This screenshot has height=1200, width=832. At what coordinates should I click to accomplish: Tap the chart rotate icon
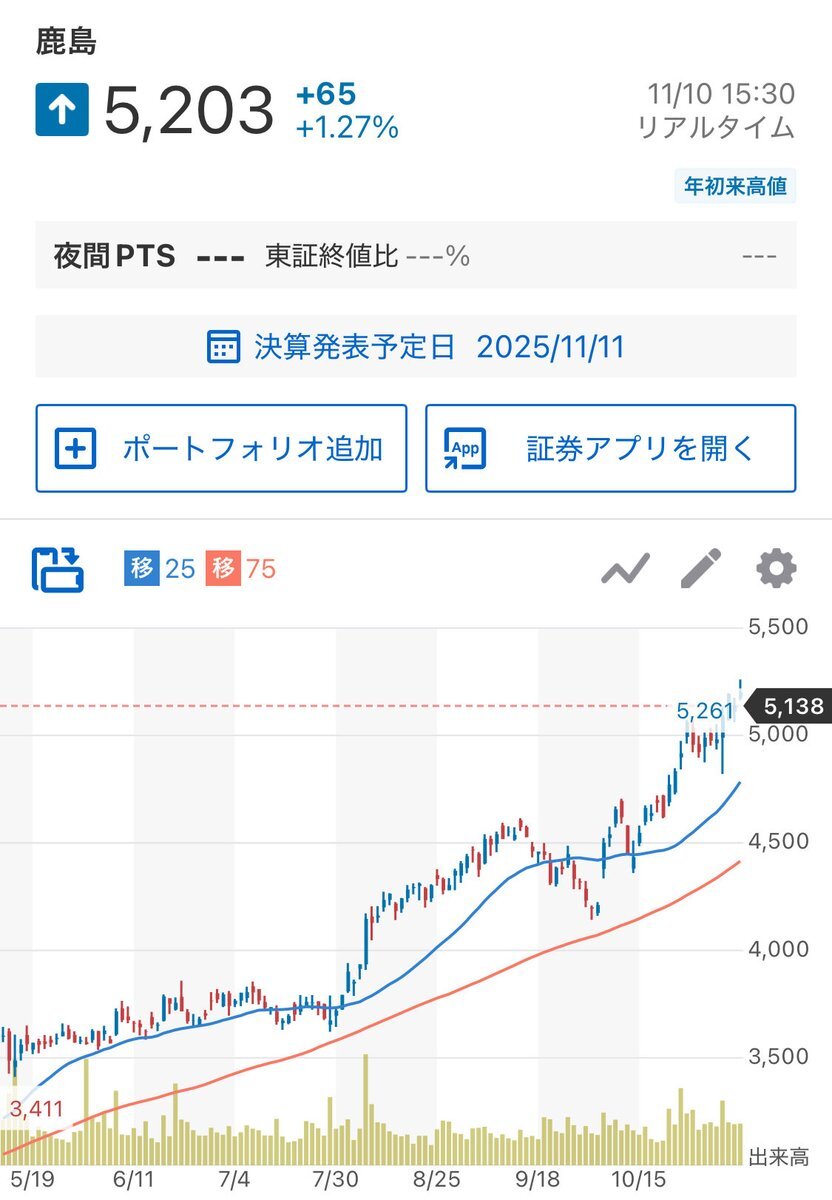click(59, 569)
